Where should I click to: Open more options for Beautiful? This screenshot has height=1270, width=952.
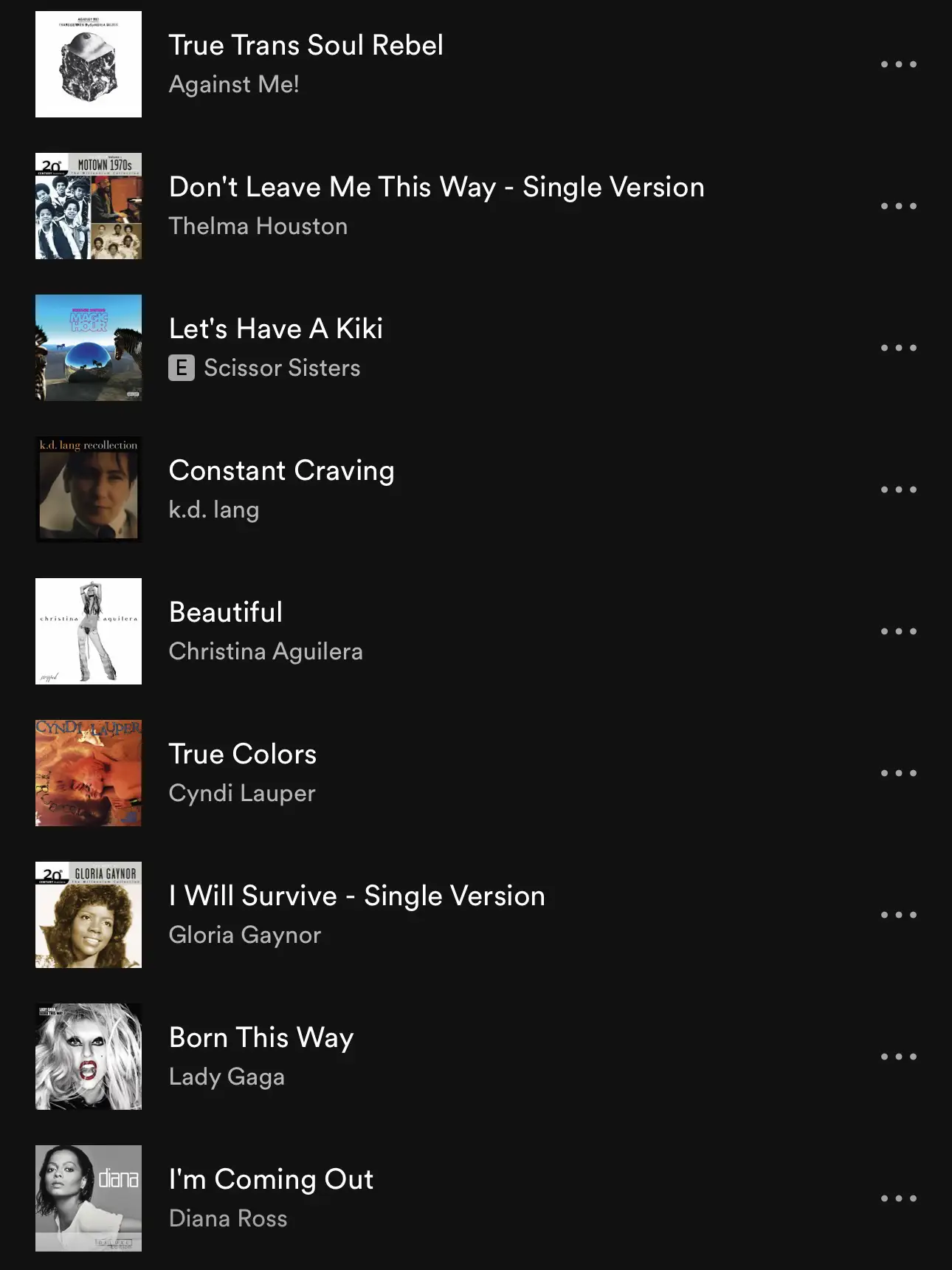[x=898, y=631]
